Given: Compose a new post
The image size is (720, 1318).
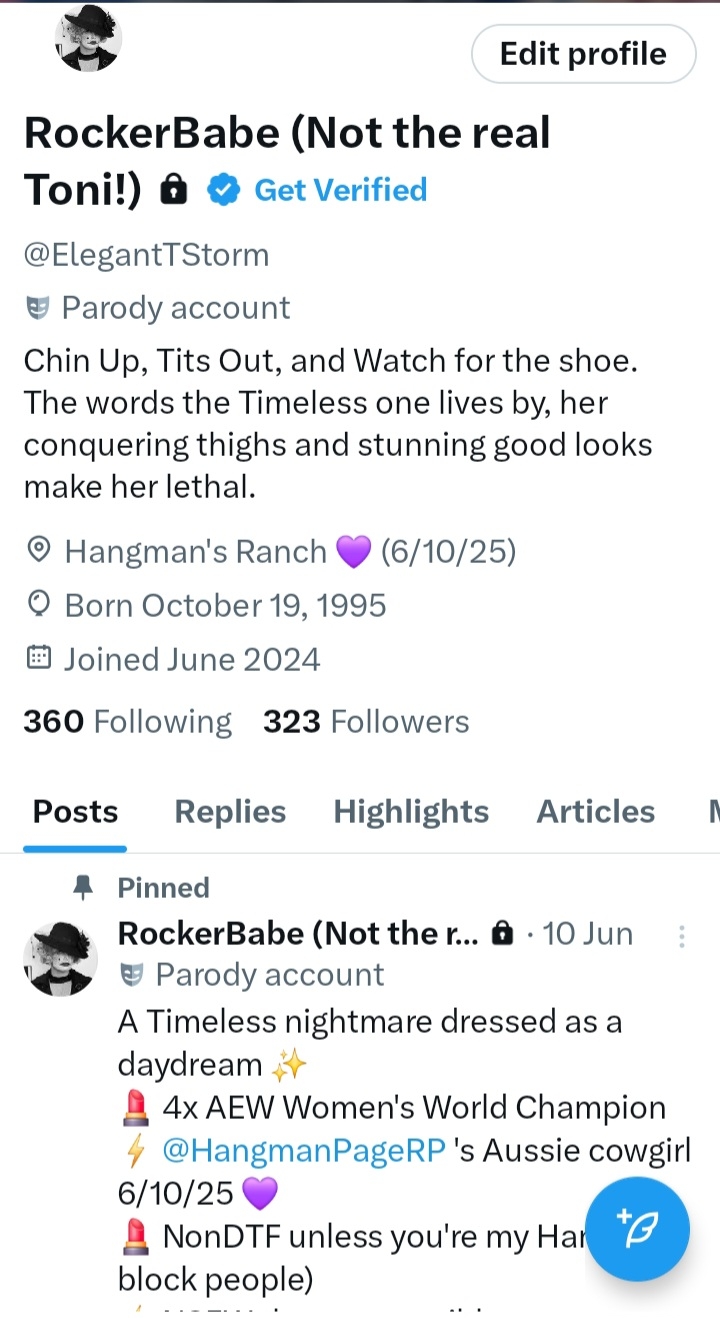Looking at the screenshot, I should 637,1229.
